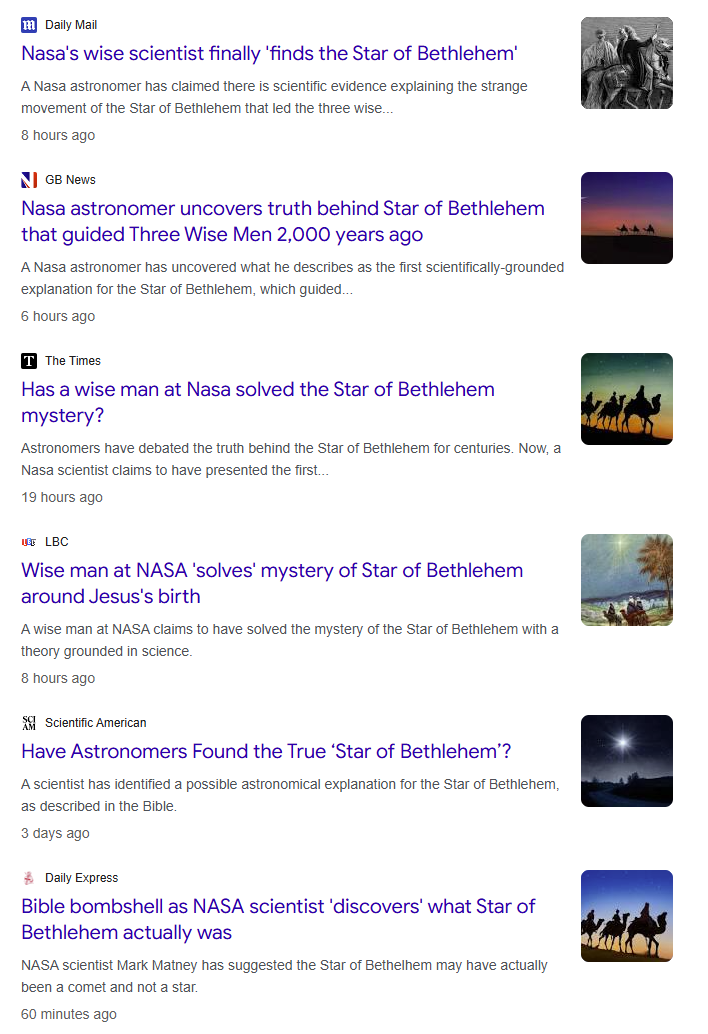The height and width of the screenshot is (1034, 708).
Task: Open Daily Mail's 'finds the Star of Bethlehem' headline
Action: tap(269, 54)
